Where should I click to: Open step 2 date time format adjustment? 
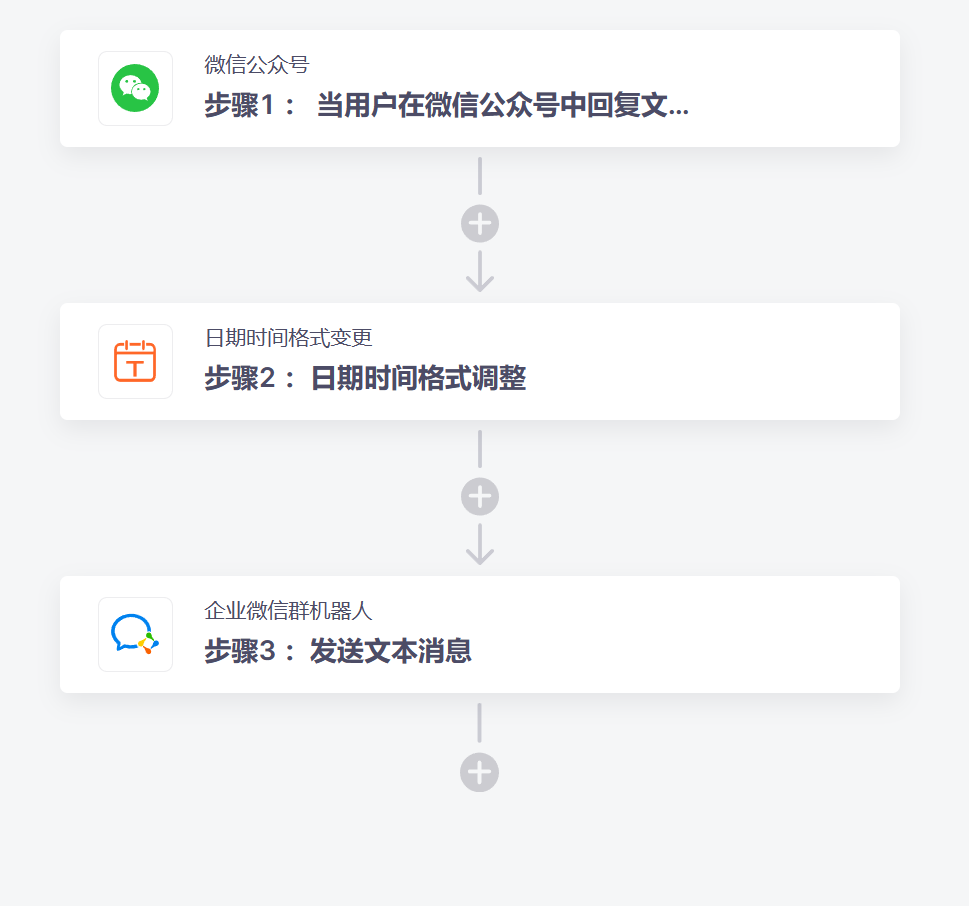[479, 362]
